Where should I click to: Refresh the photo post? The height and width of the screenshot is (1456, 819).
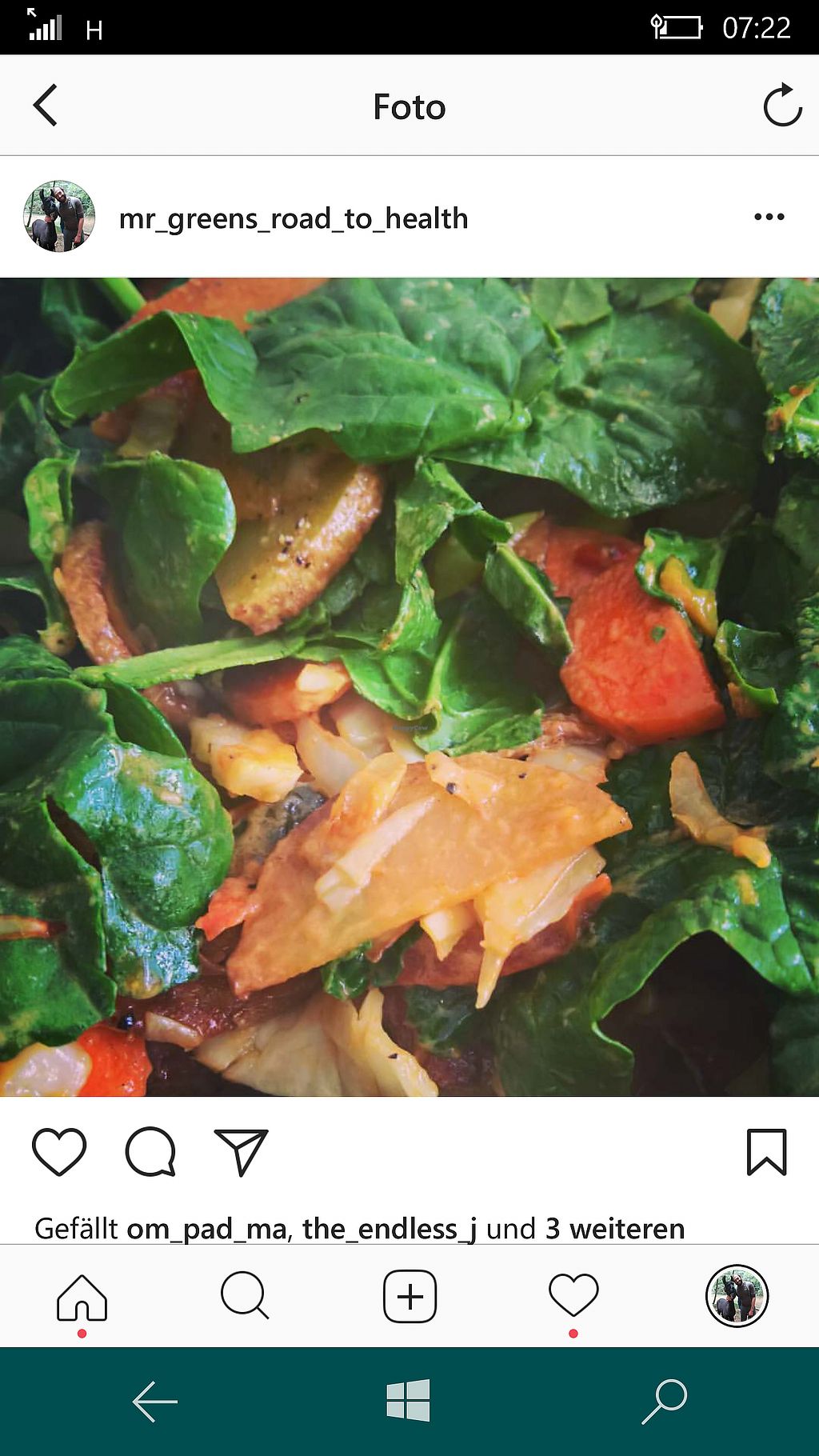tap(781, 106)
